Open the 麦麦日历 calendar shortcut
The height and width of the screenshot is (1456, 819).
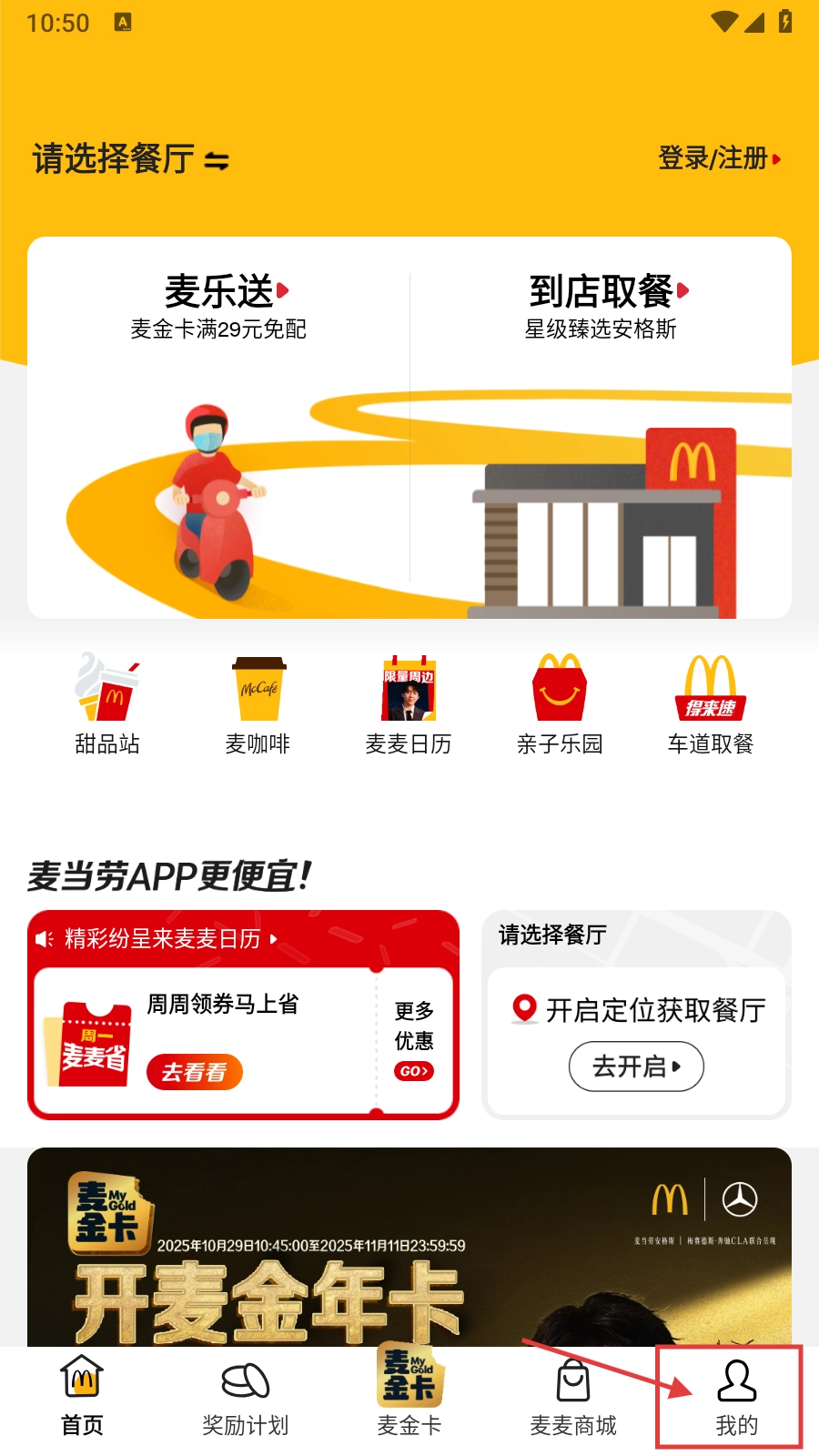click(409, 704)
